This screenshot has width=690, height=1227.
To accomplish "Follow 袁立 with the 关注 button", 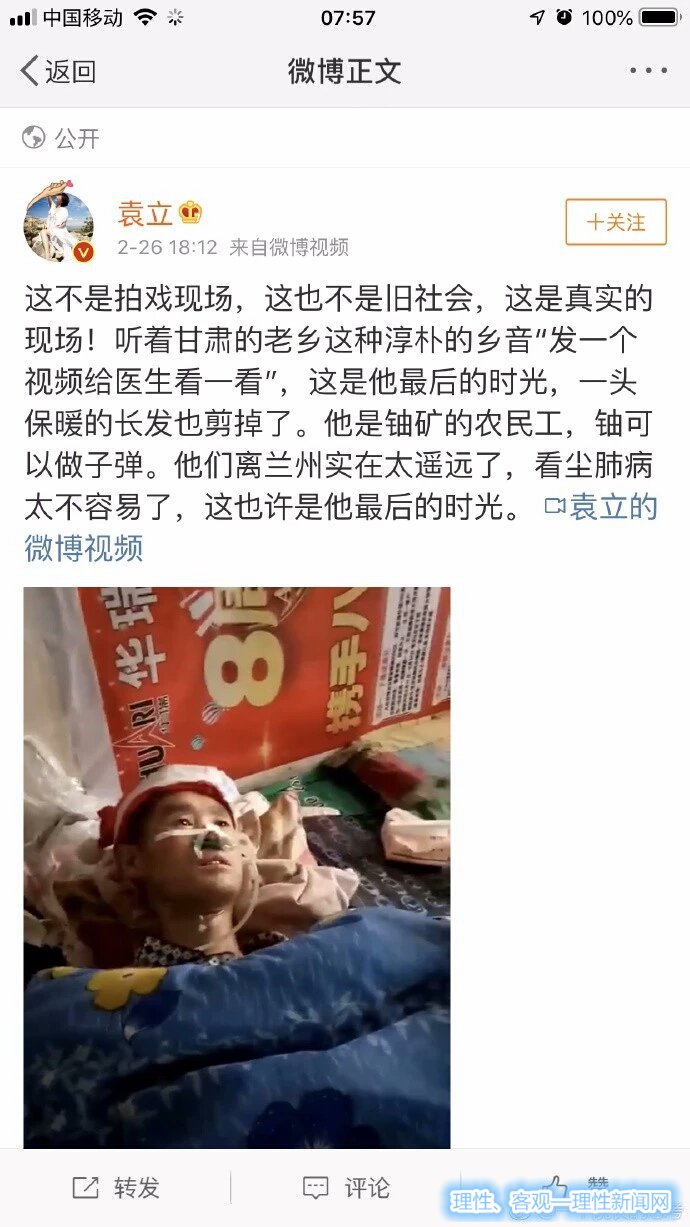I will 615,222.
